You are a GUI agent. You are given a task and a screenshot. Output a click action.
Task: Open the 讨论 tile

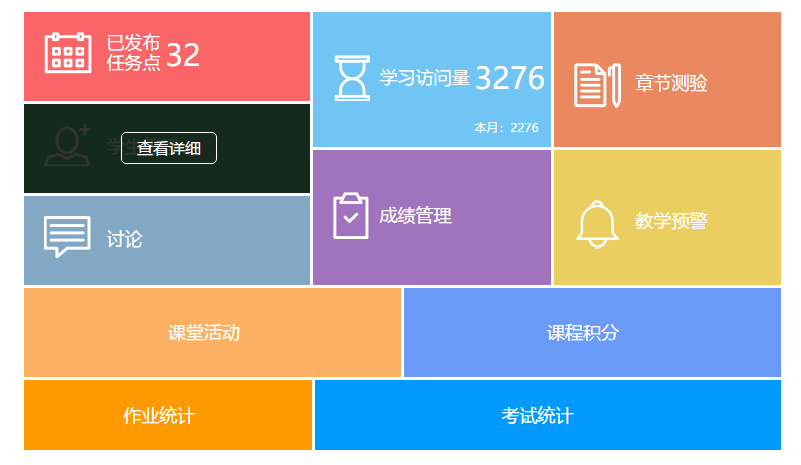(x=166, y=240)
